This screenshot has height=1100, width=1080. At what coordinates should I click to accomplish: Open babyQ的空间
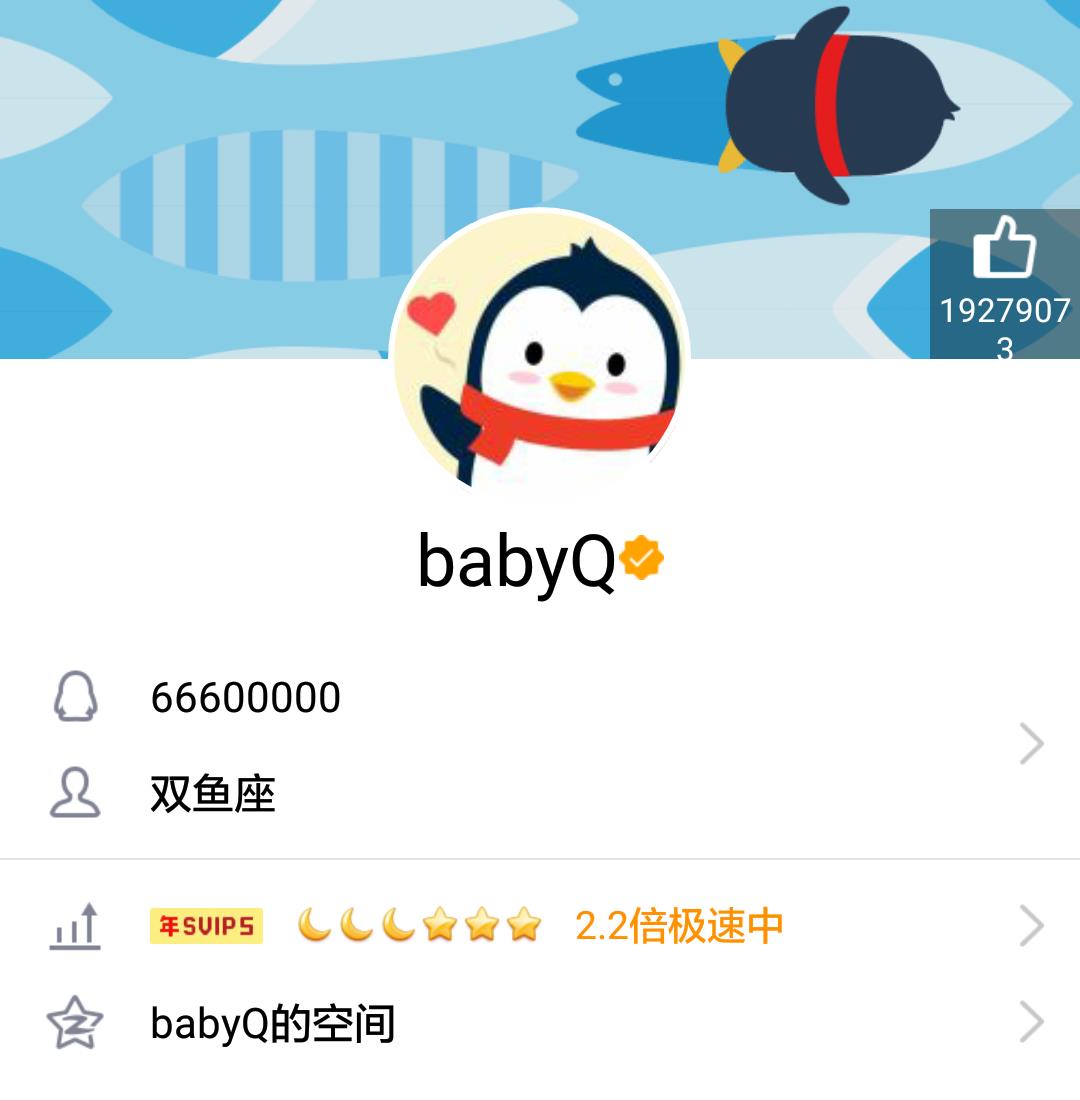pyautogui.click(x=540, y=1023)
